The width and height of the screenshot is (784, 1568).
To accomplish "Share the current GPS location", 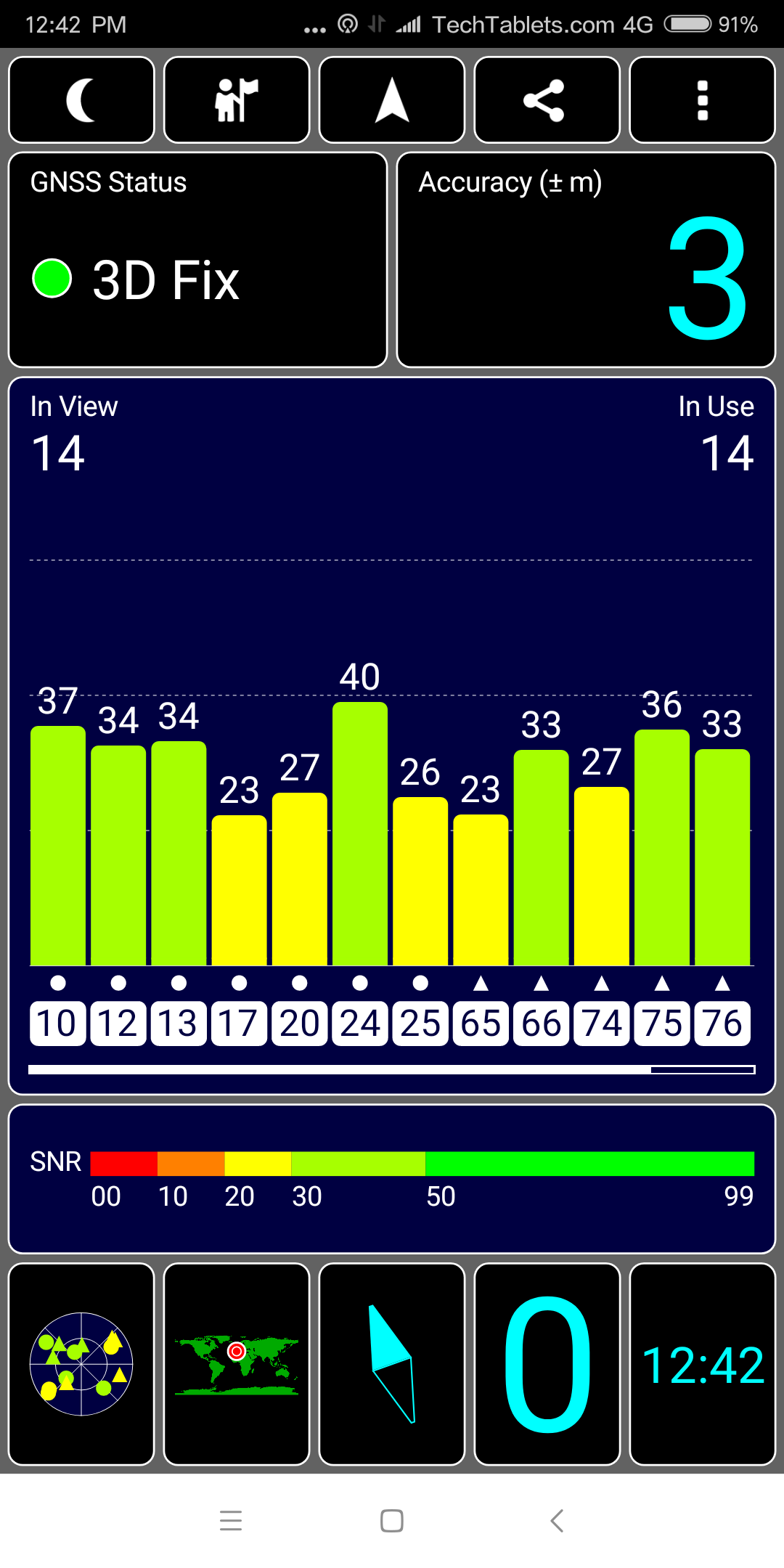I will tap(547, 99).
